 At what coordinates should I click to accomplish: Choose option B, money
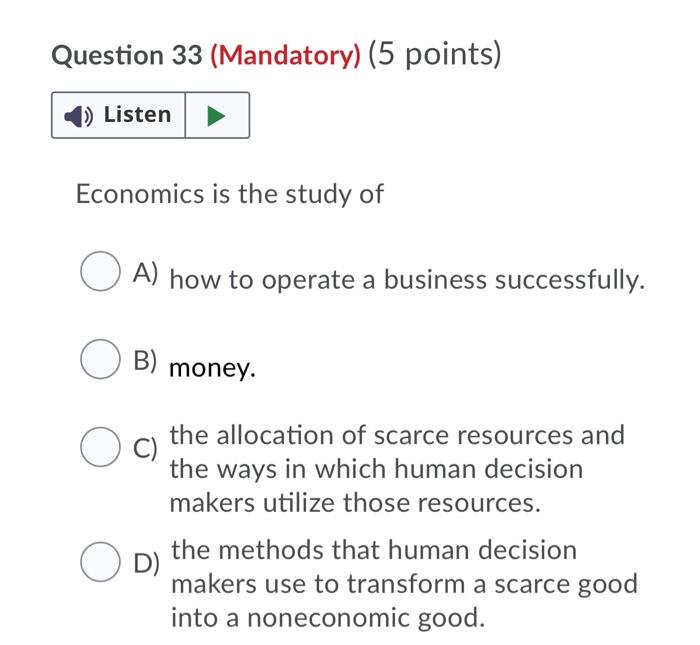(x=100, y=359)
